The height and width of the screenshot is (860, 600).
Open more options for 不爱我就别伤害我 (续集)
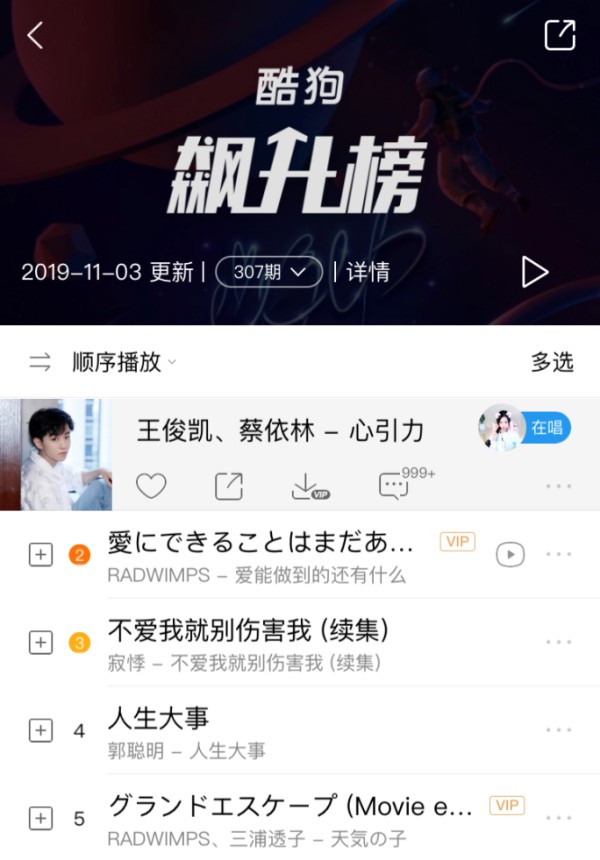pos(558,642)
